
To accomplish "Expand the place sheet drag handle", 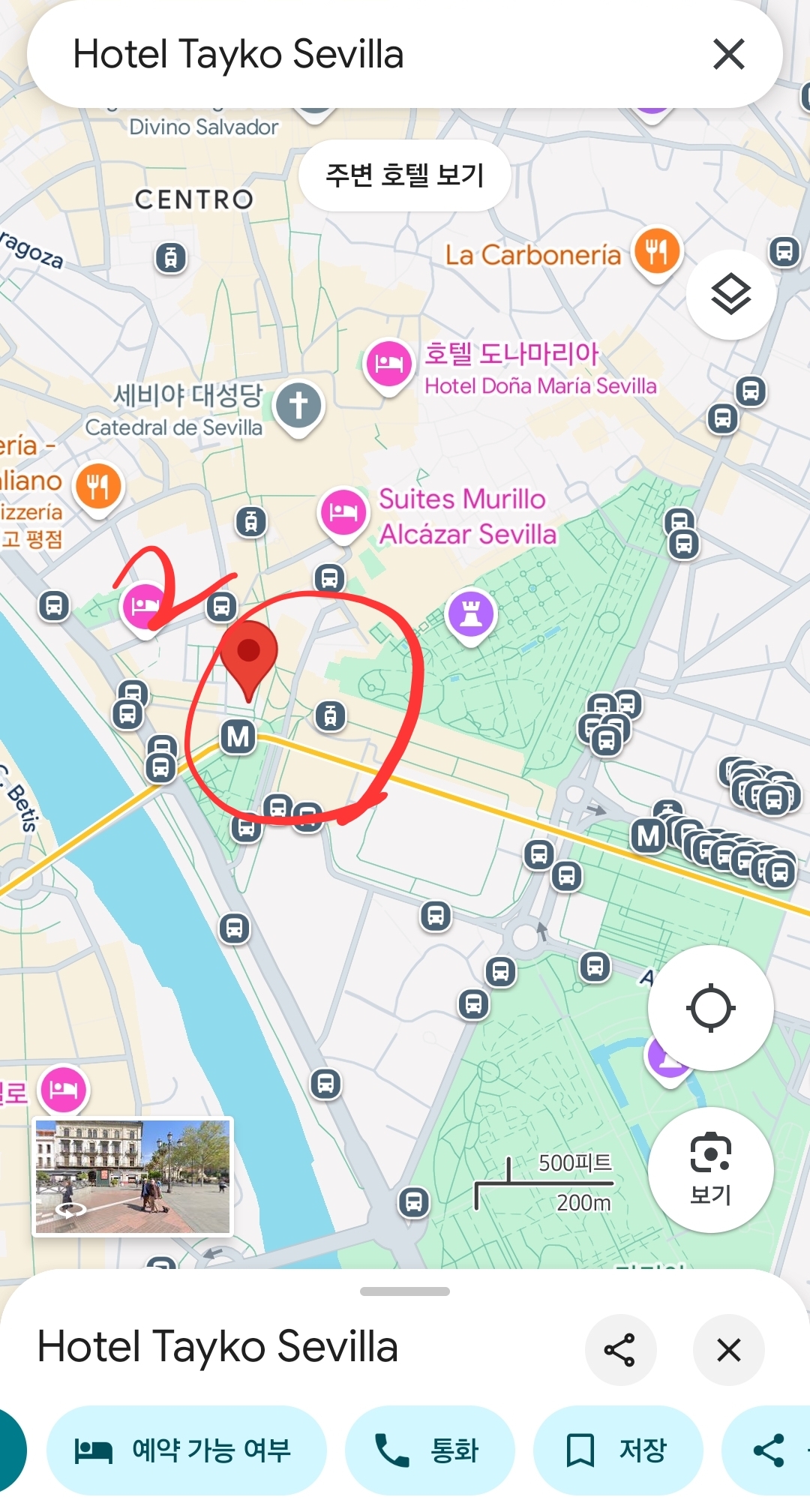I will coord(405,1291).
